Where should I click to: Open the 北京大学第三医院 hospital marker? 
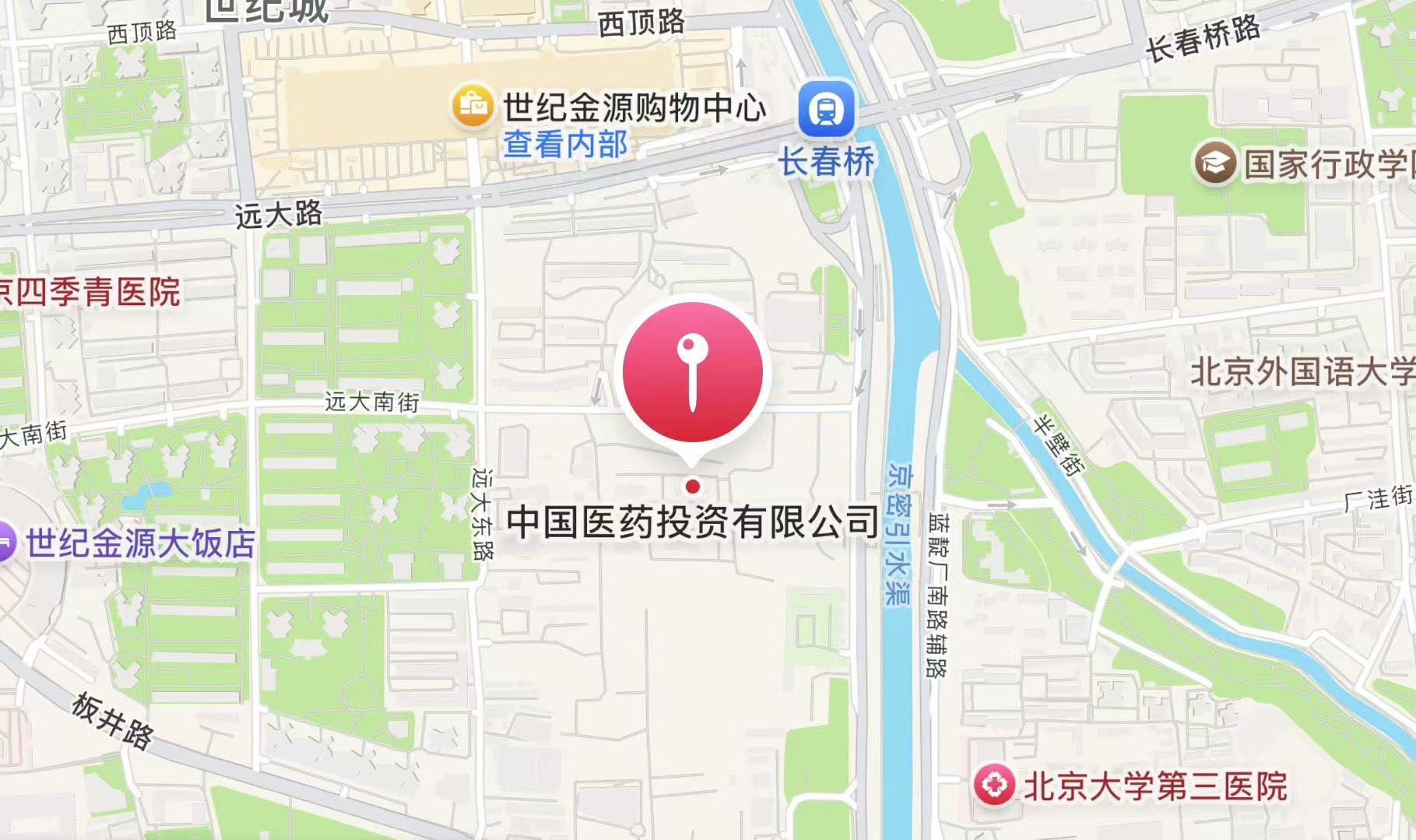(x=994, y=785)
